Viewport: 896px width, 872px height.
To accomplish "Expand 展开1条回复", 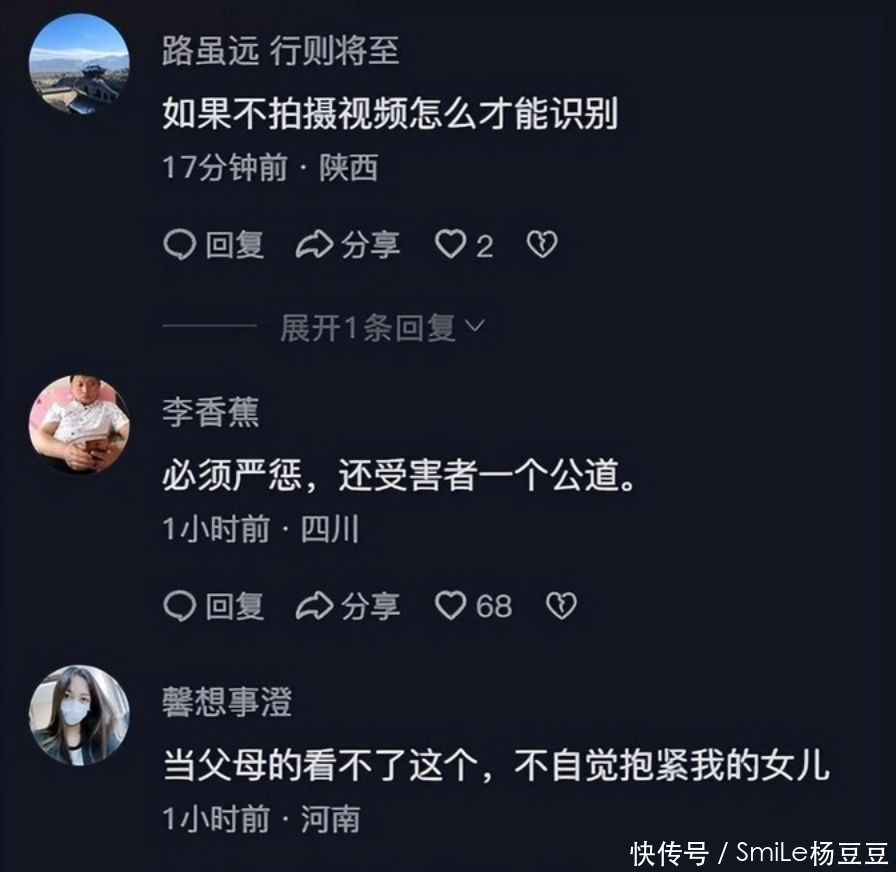I will (x=382, y=327).
